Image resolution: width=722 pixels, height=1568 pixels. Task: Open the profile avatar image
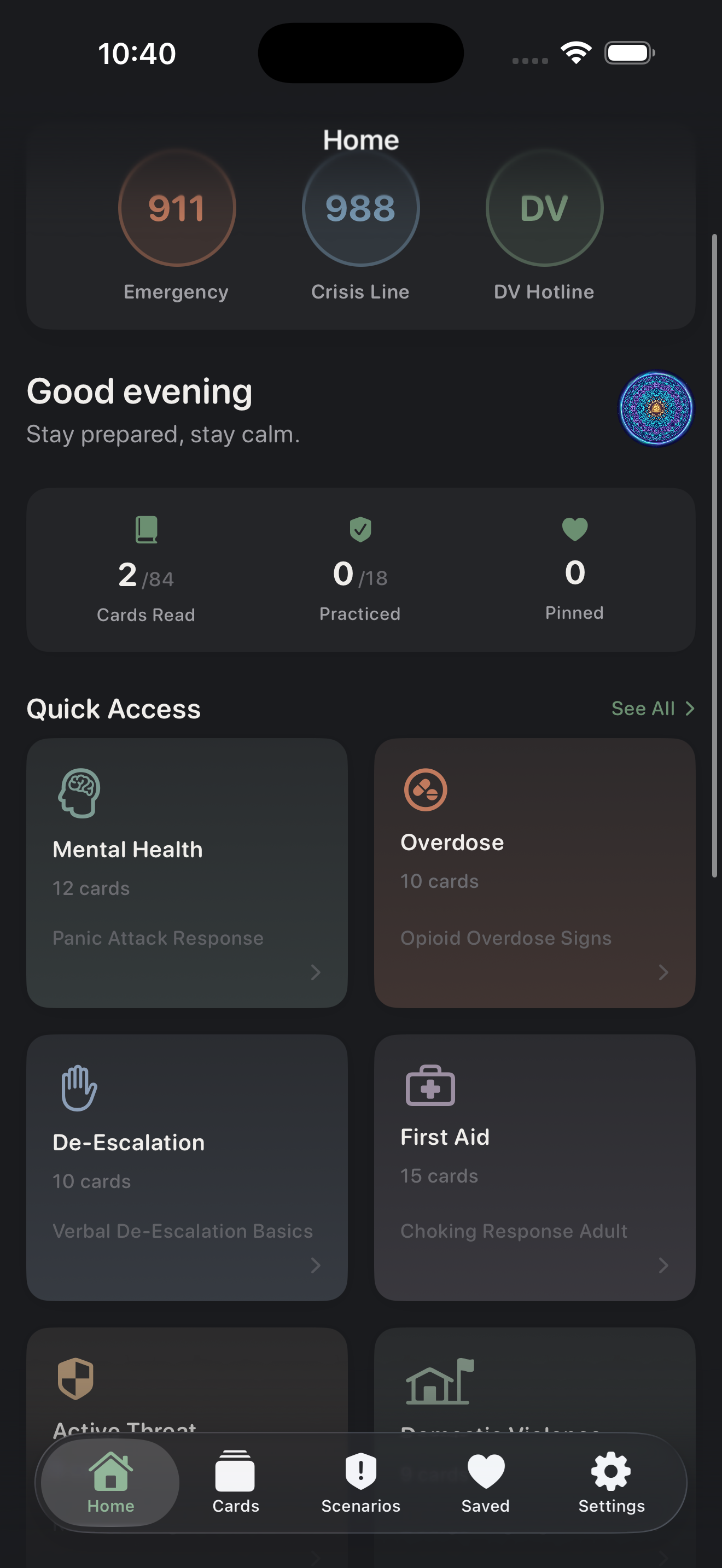(656, 408)
